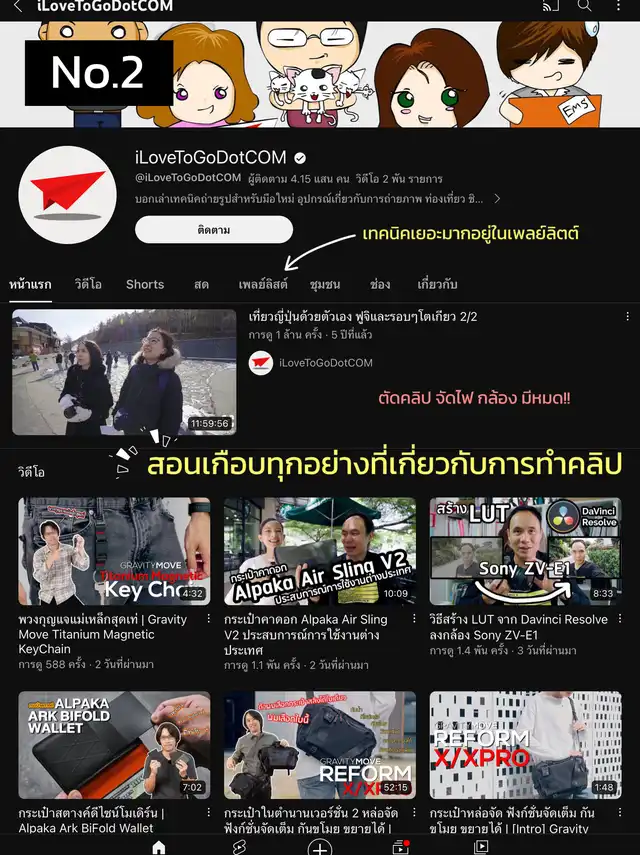Switch to the Shorts tab
The height and width of the screenshot is (855, 640).
(x=145, y=284)
